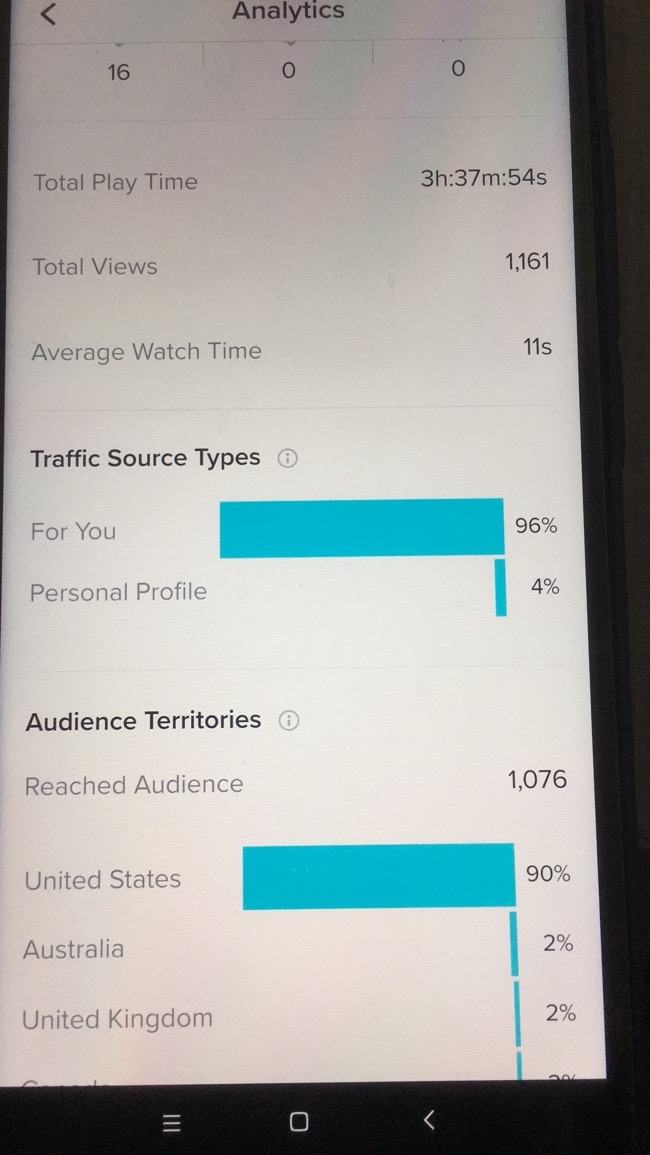Go to the phone's home screen
Screen dimensions: 650x1155
point(298,1121)
